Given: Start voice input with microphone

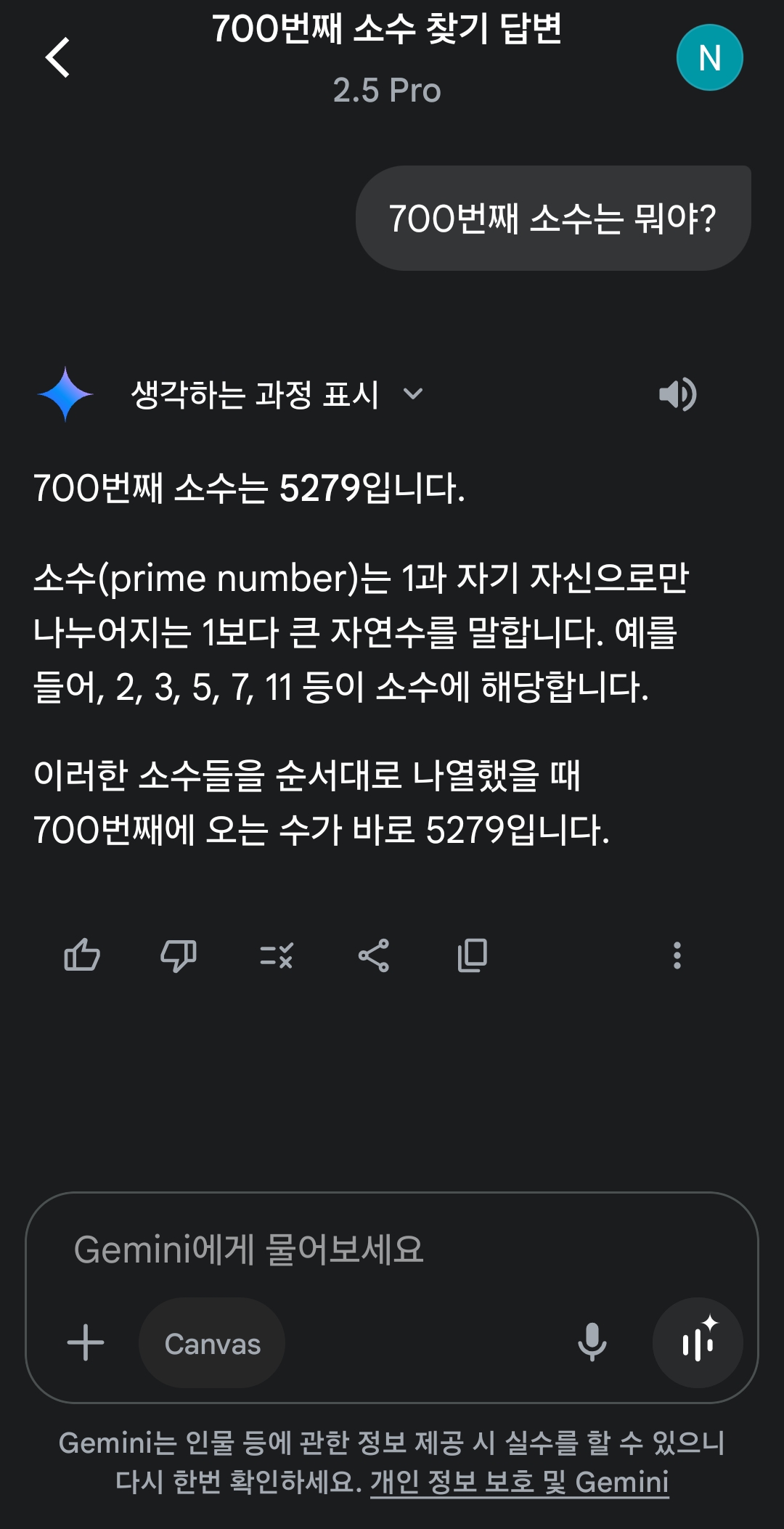Looking at the screenshot, I should 592,1342.
